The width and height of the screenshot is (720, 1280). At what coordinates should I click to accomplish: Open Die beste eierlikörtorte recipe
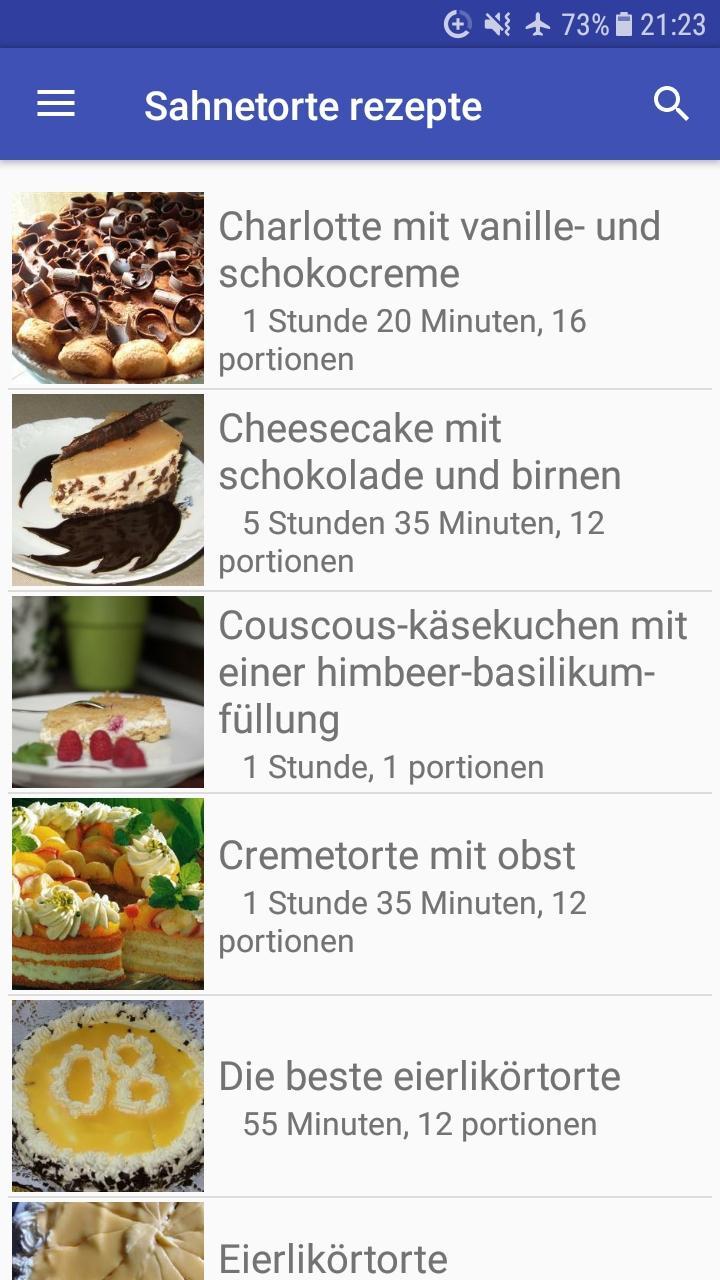tap(360, 1096)
